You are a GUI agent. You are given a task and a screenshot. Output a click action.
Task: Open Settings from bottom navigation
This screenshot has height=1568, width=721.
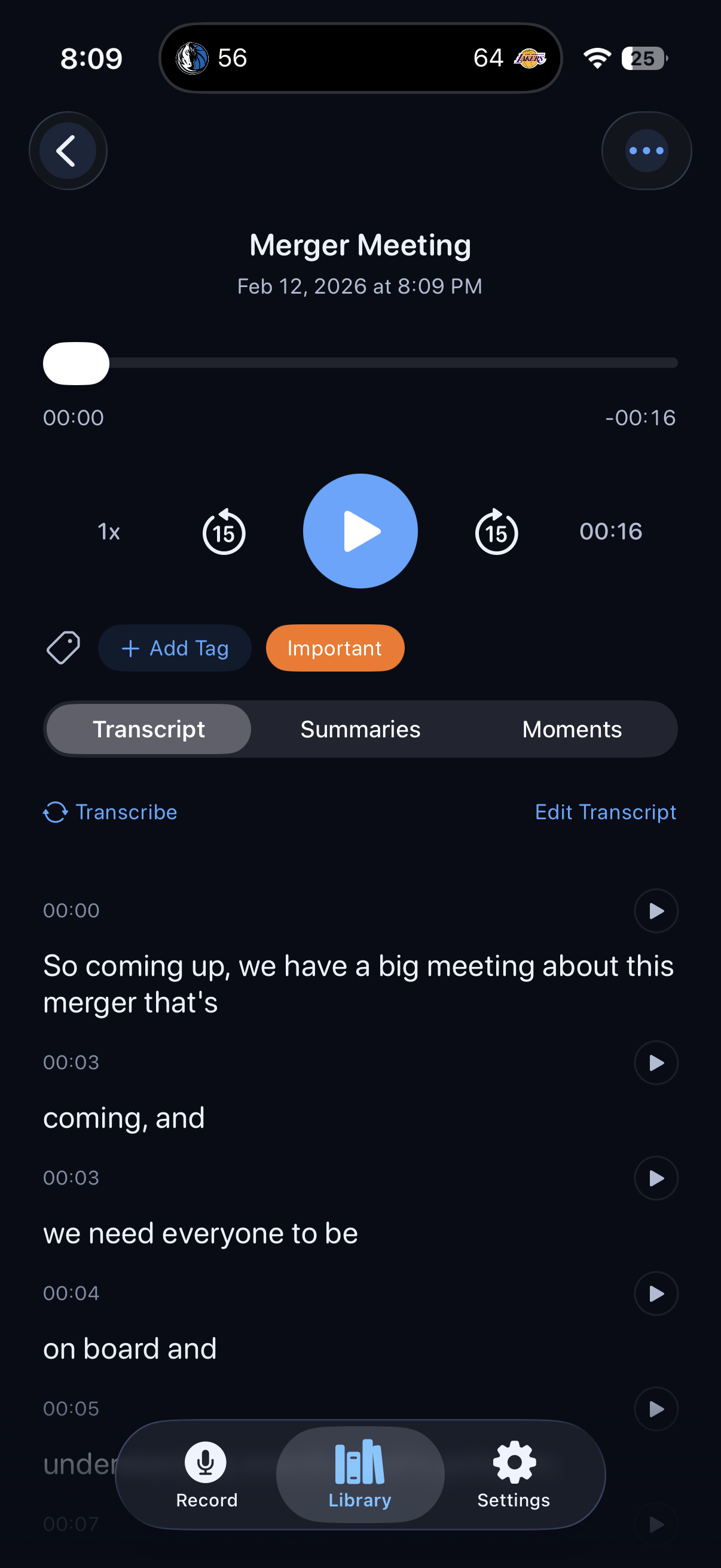(x=514, y=1476)
